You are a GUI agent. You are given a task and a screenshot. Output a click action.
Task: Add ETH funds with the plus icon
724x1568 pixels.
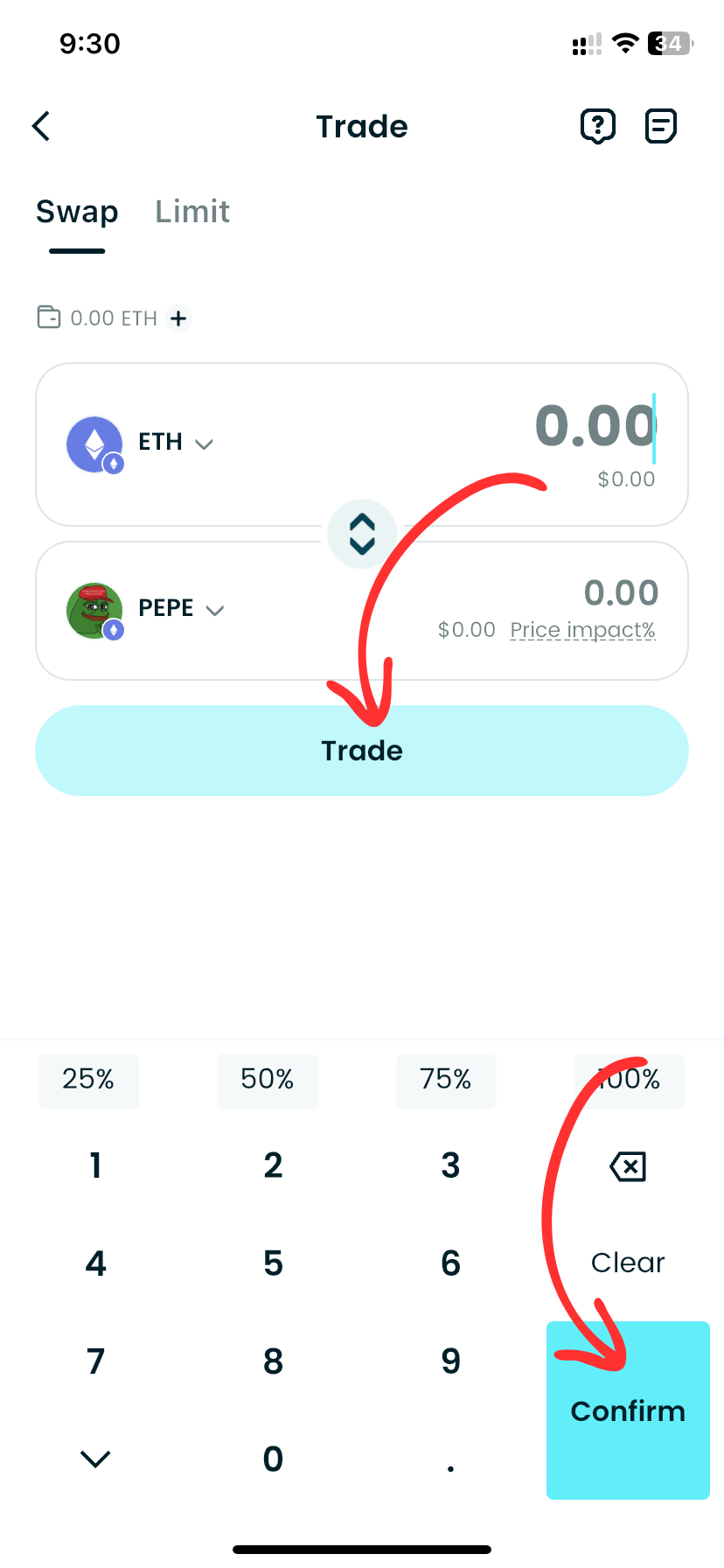pos(178,318)
